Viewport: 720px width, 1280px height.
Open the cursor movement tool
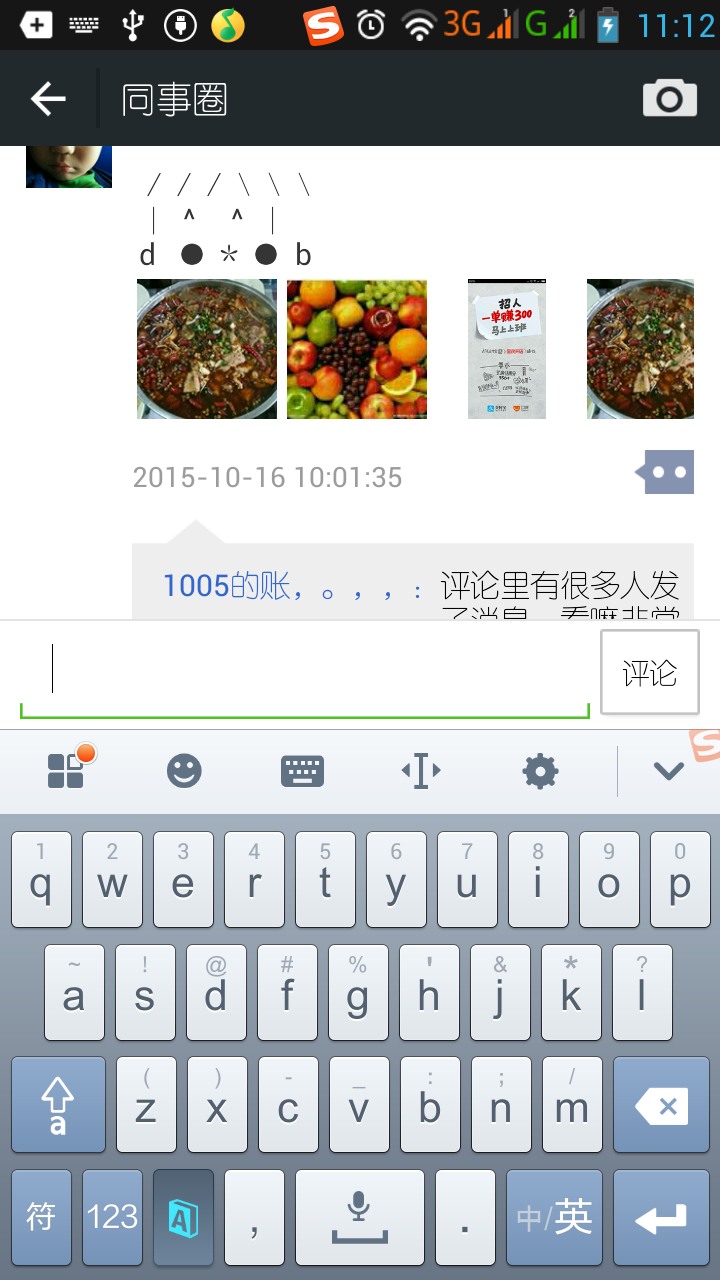[x=421, y=771]
